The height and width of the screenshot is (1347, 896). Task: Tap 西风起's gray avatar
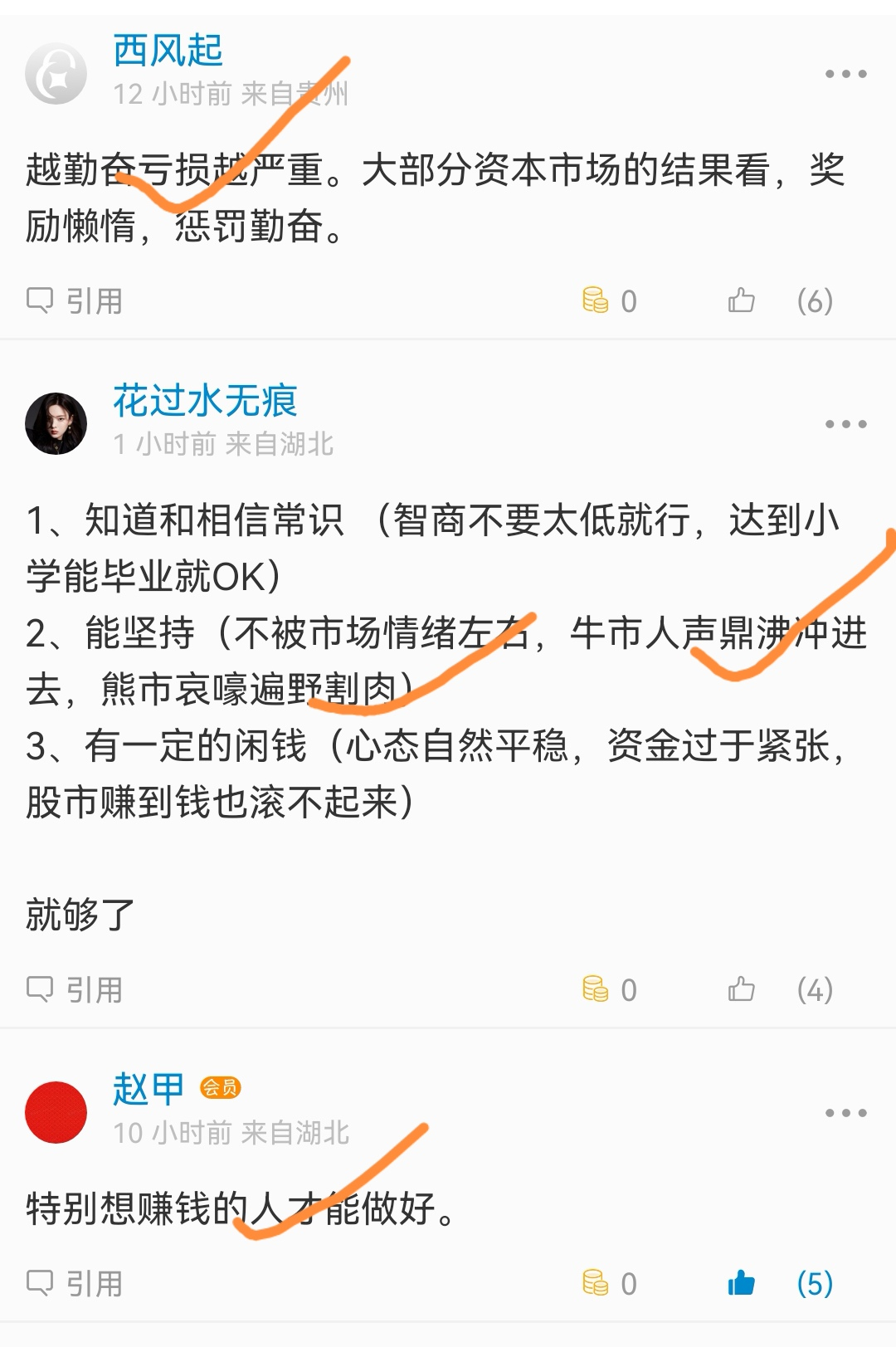click(x=56, y=74)
